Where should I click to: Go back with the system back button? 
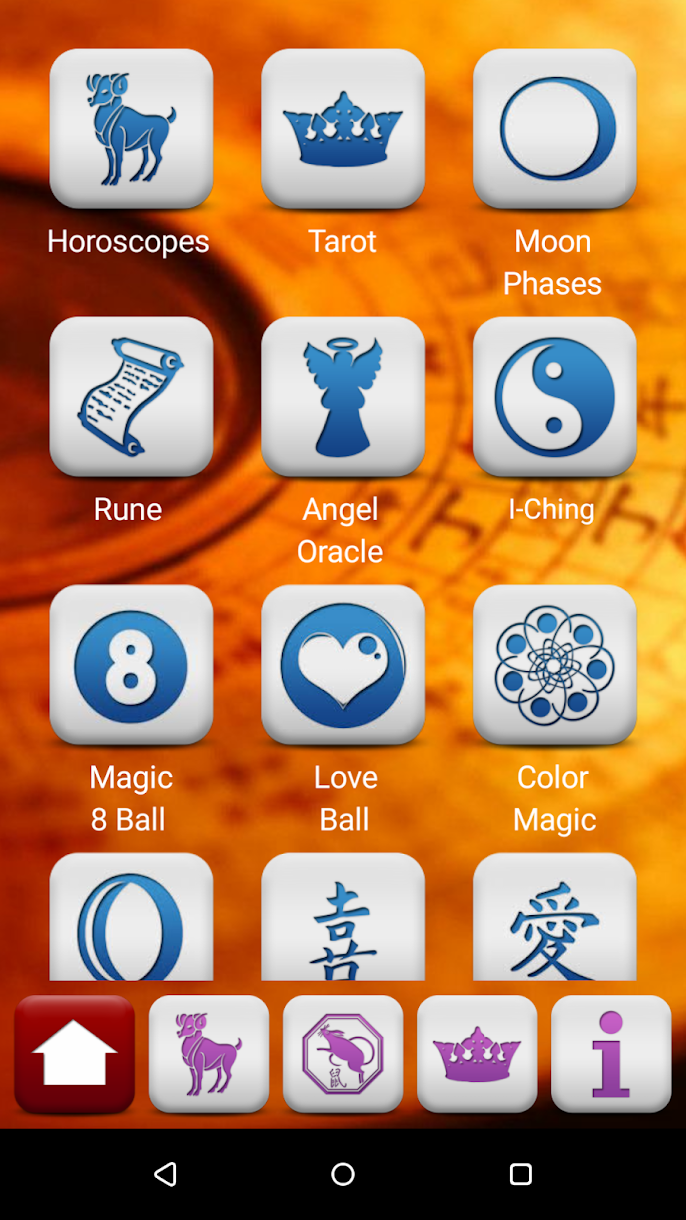[x=166, y=1174]
